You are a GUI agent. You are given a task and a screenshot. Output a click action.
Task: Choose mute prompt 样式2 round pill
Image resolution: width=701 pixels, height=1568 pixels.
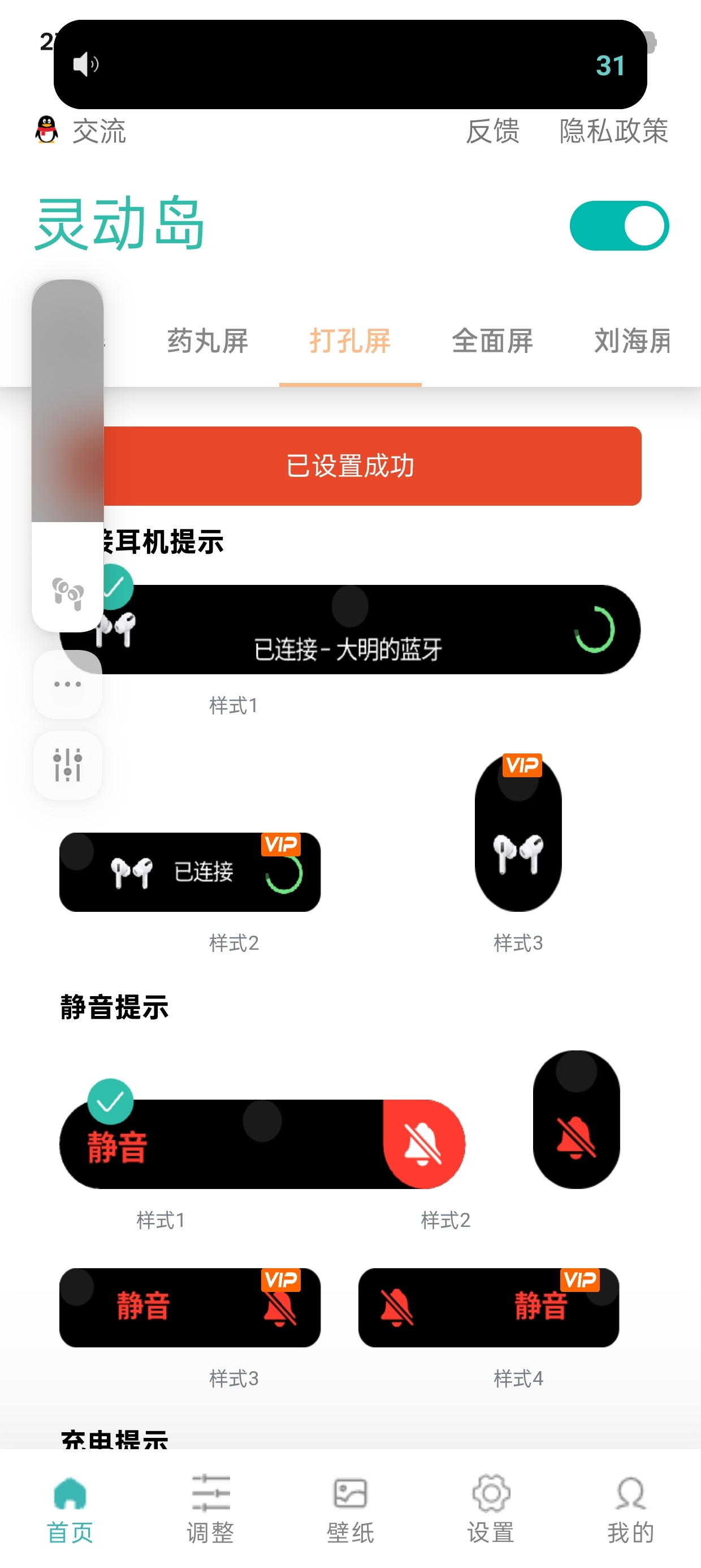click(575, 1119)
